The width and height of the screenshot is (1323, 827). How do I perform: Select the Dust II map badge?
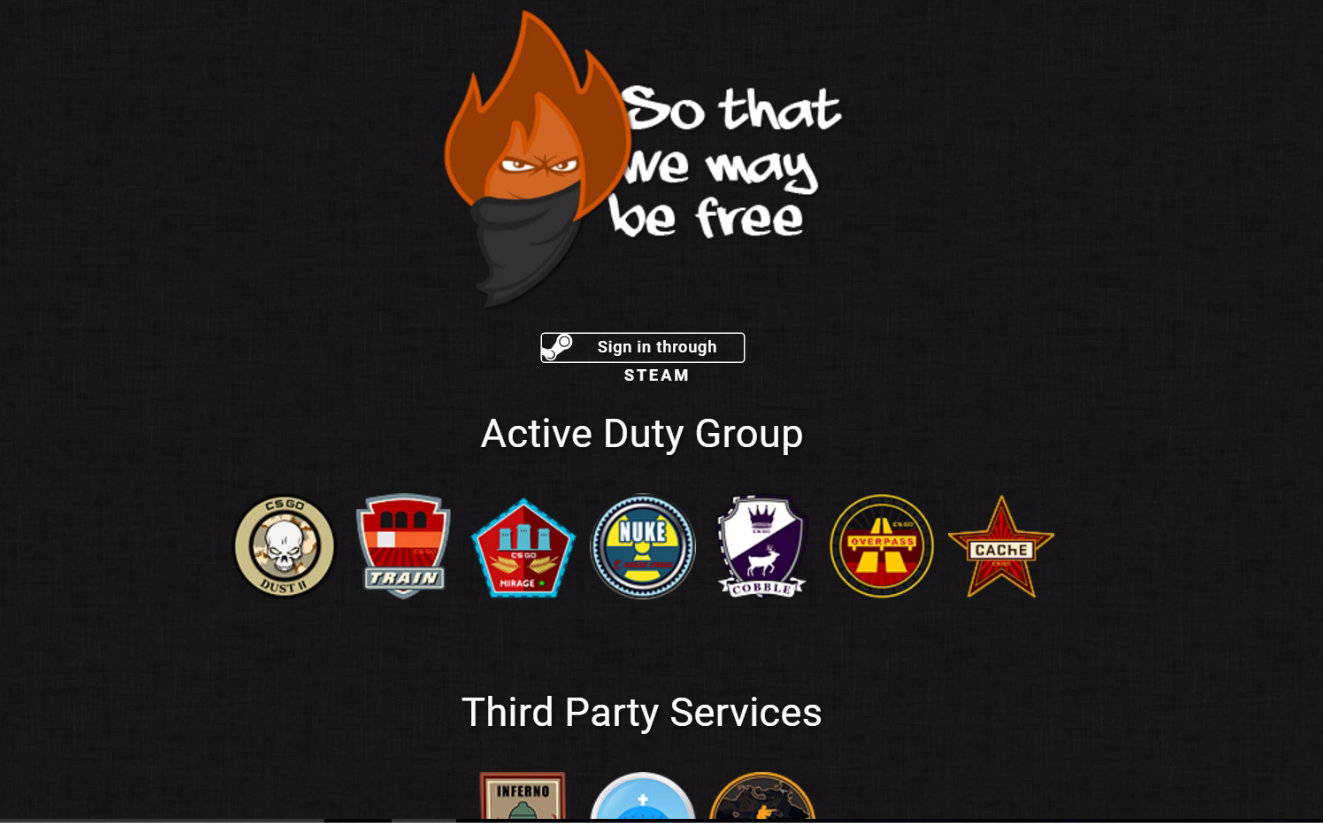coord(284,546)
